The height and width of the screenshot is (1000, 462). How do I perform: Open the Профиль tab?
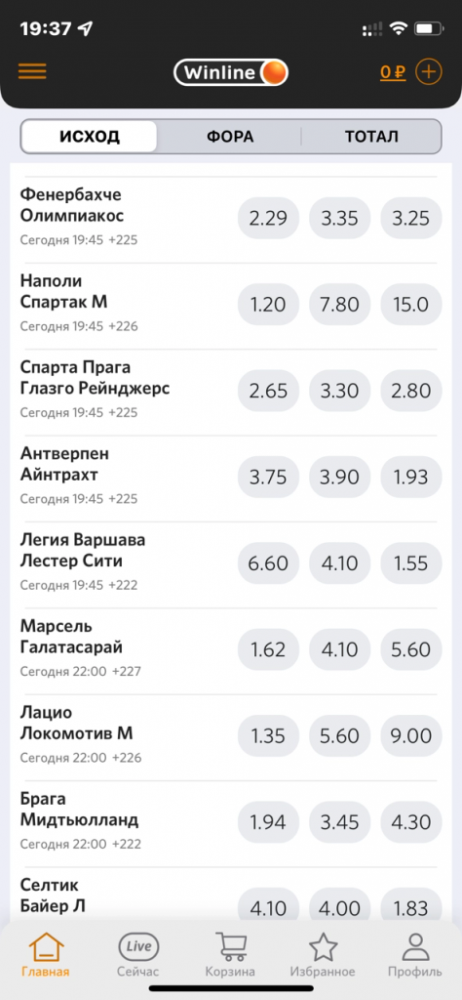415,954
